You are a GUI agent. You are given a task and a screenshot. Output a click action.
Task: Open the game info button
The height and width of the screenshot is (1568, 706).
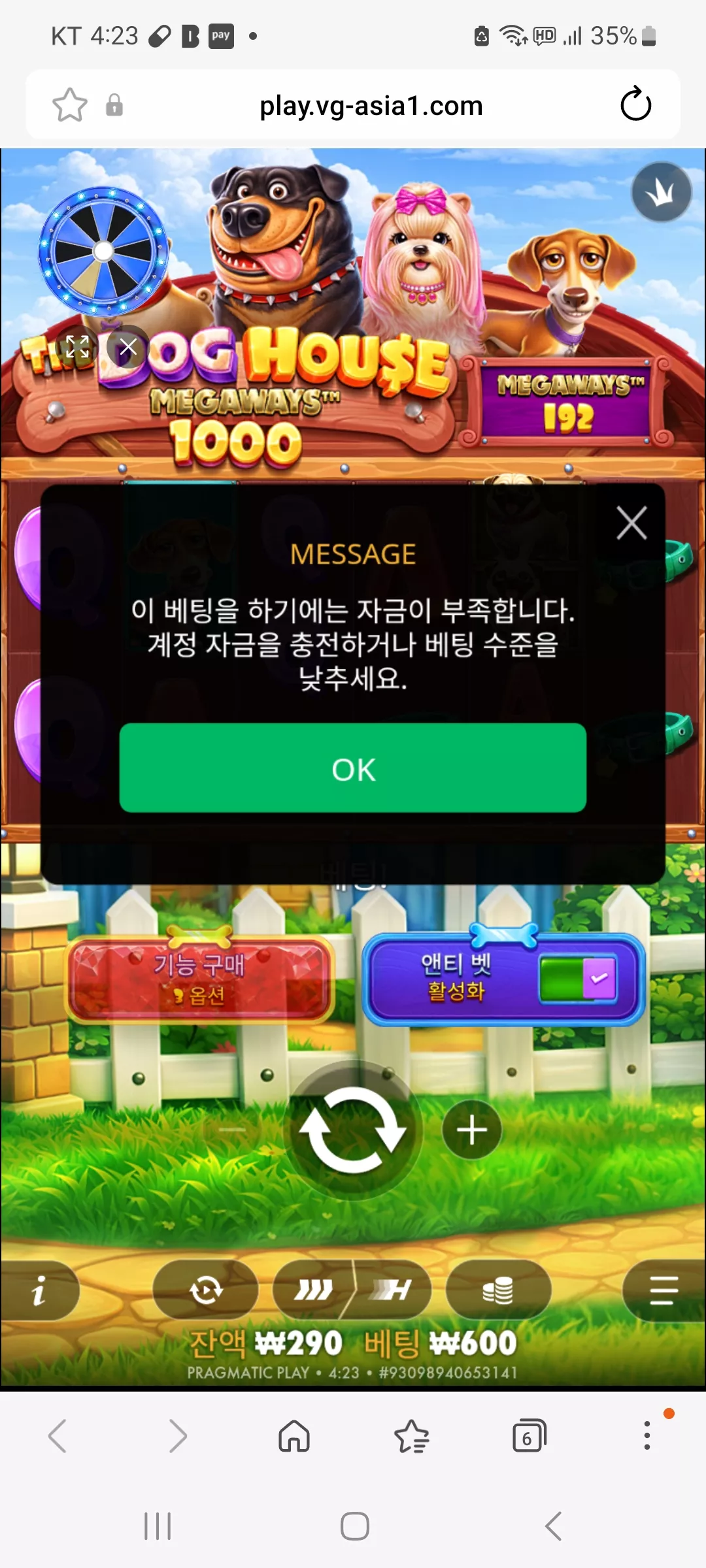click(x=39, y=1291)
